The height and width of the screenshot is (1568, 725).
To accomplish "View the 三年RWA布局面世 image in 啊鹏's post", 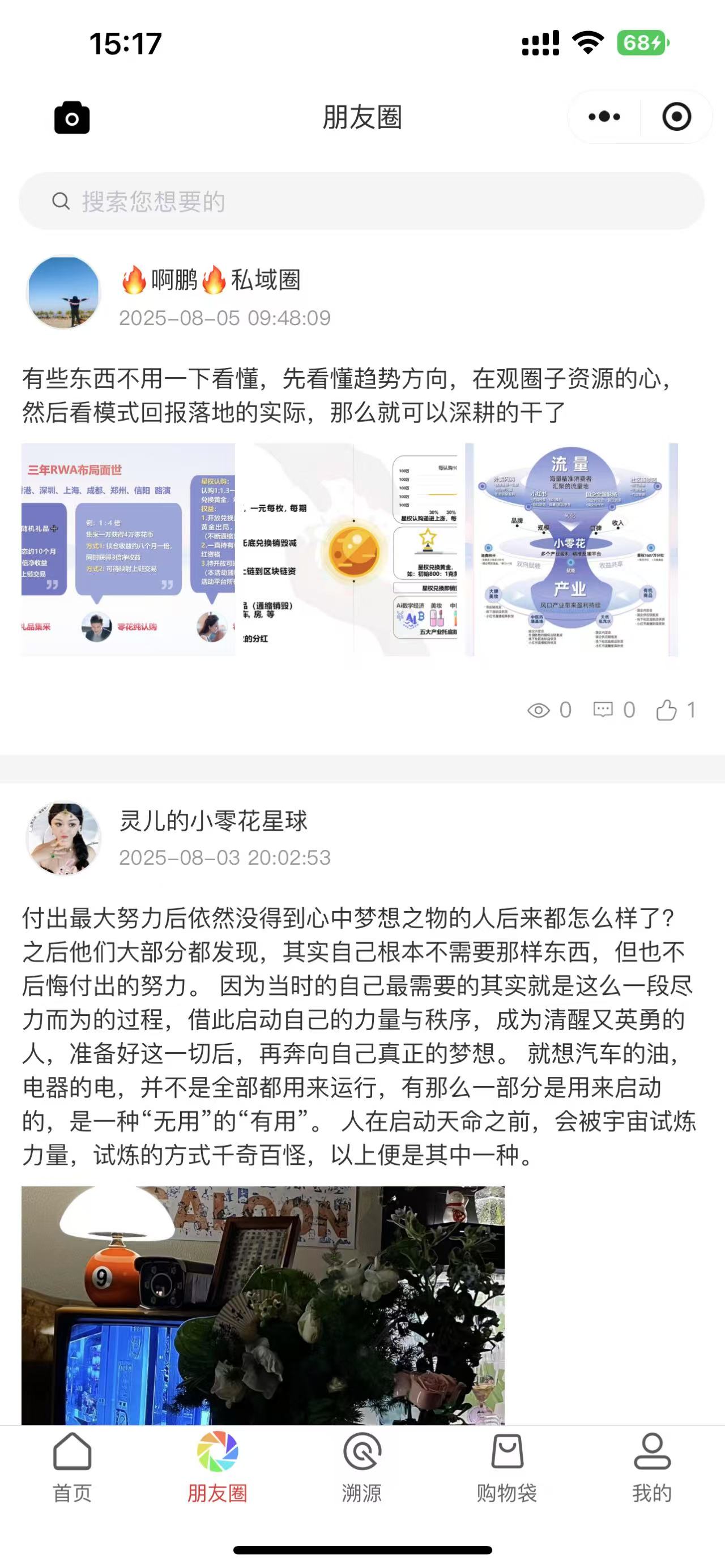I will click(x=128, y=549).
